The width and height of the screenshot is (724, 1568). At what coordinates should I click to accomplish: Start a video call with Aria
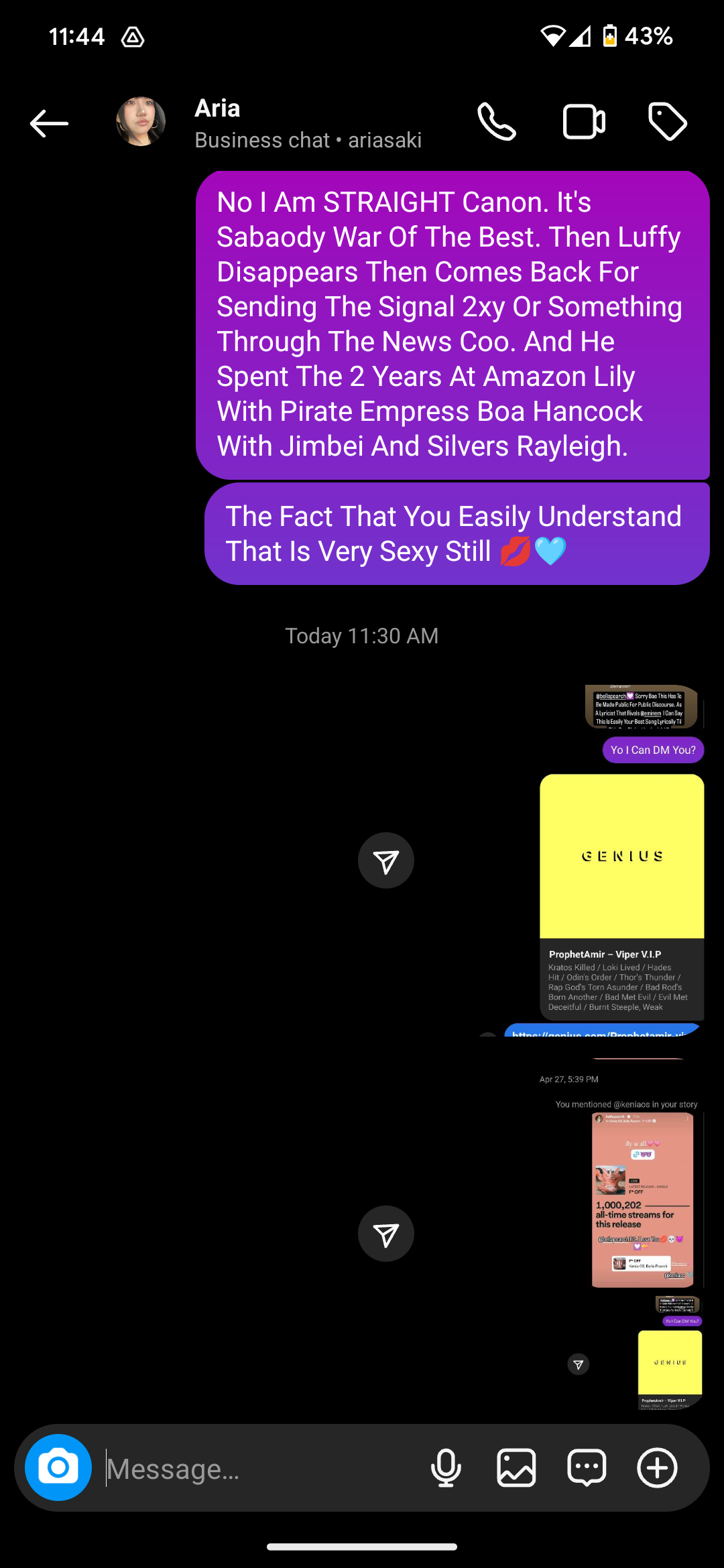[583, 122]
